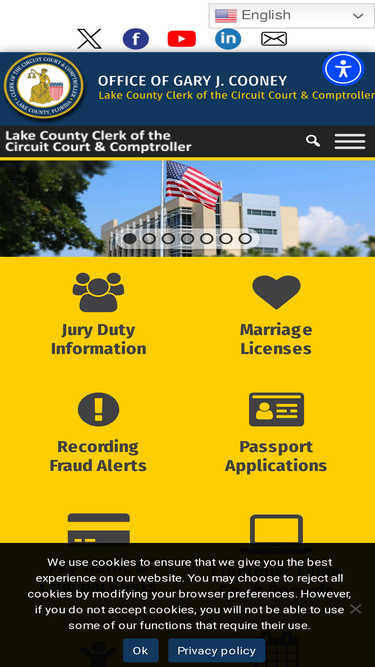Open the hamburger navigation menu
This screenshot has width=375, height=667.
click(x=350, y=141)
